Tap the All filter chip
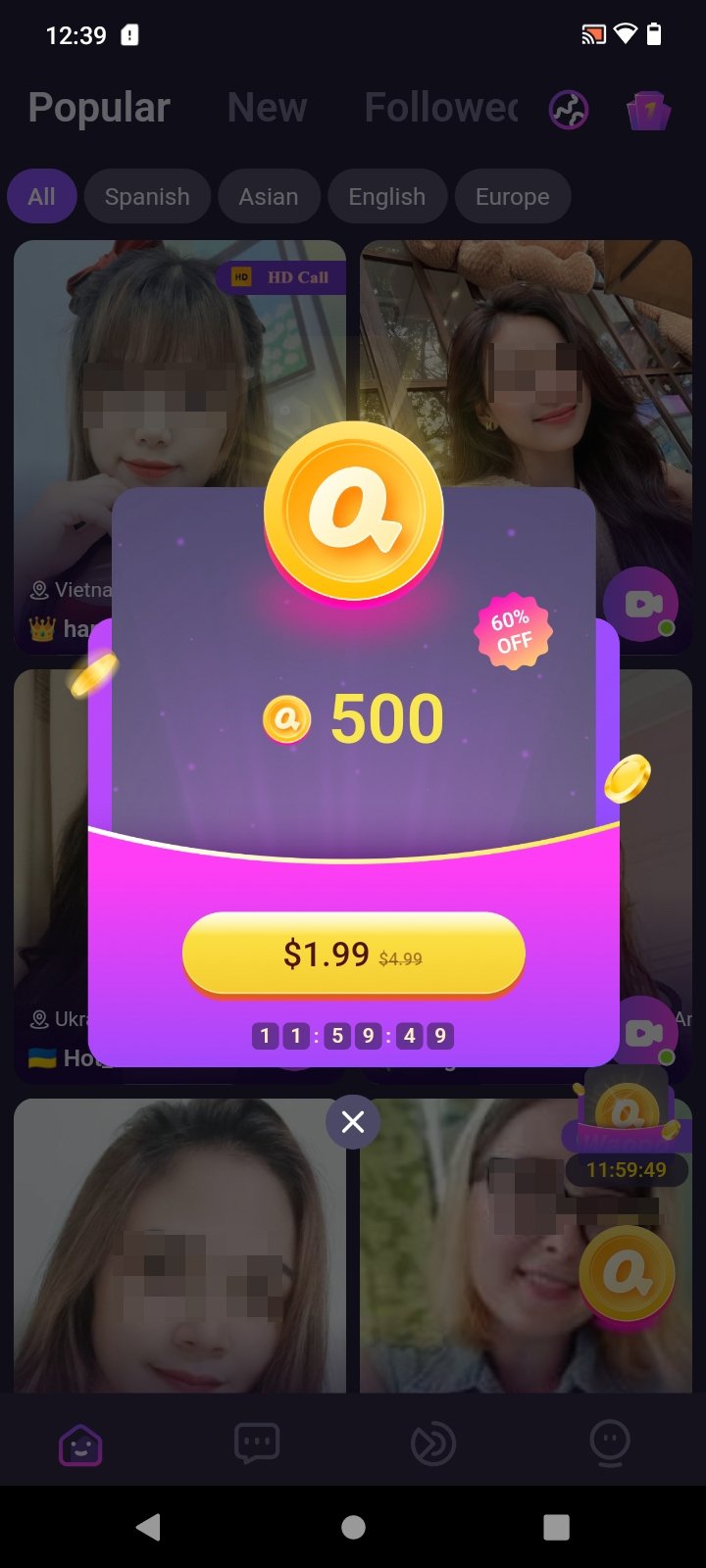This screenshot has width=706, height=1568. coord(41,197)
